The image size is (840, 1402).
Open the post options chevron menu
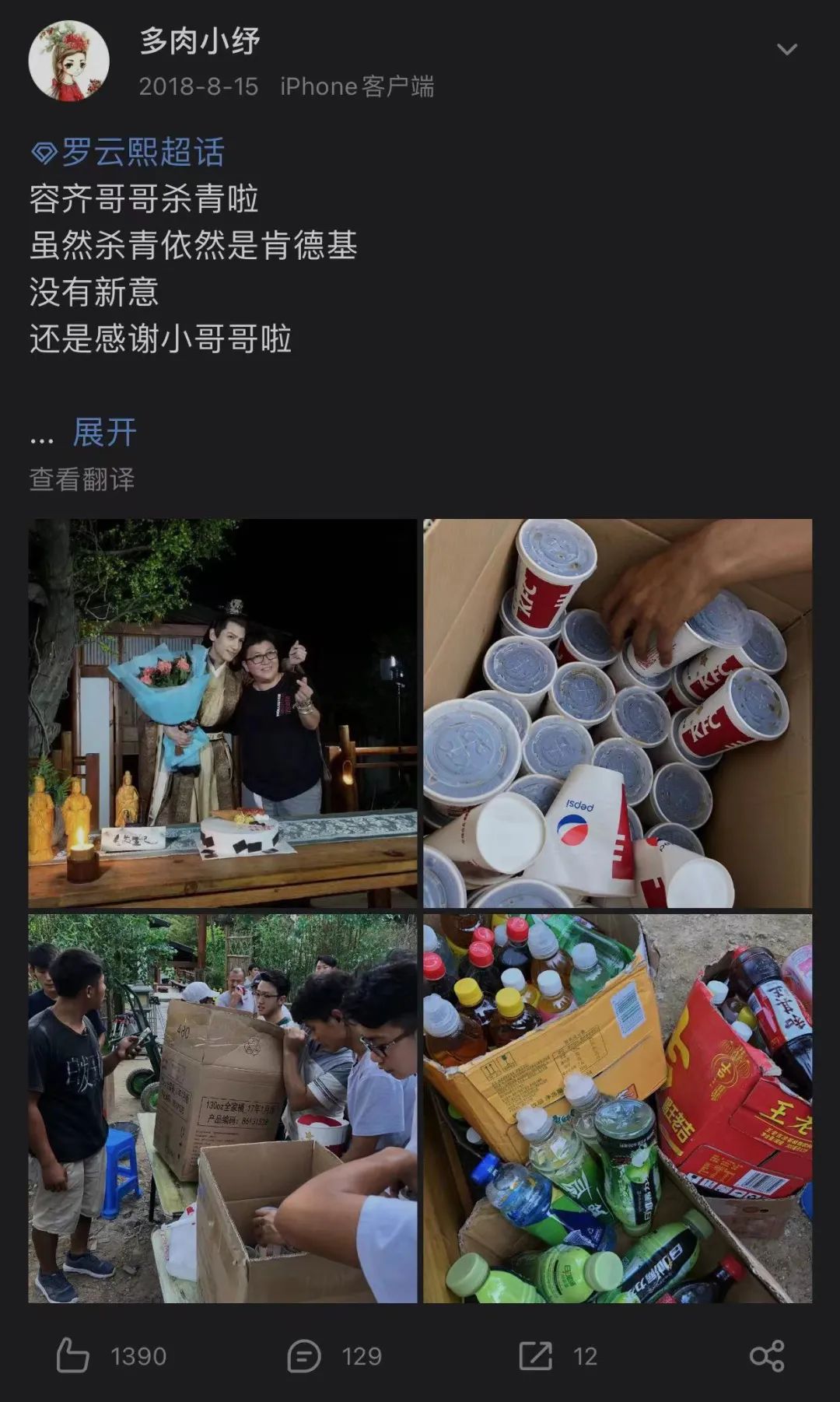coord(786,50)
